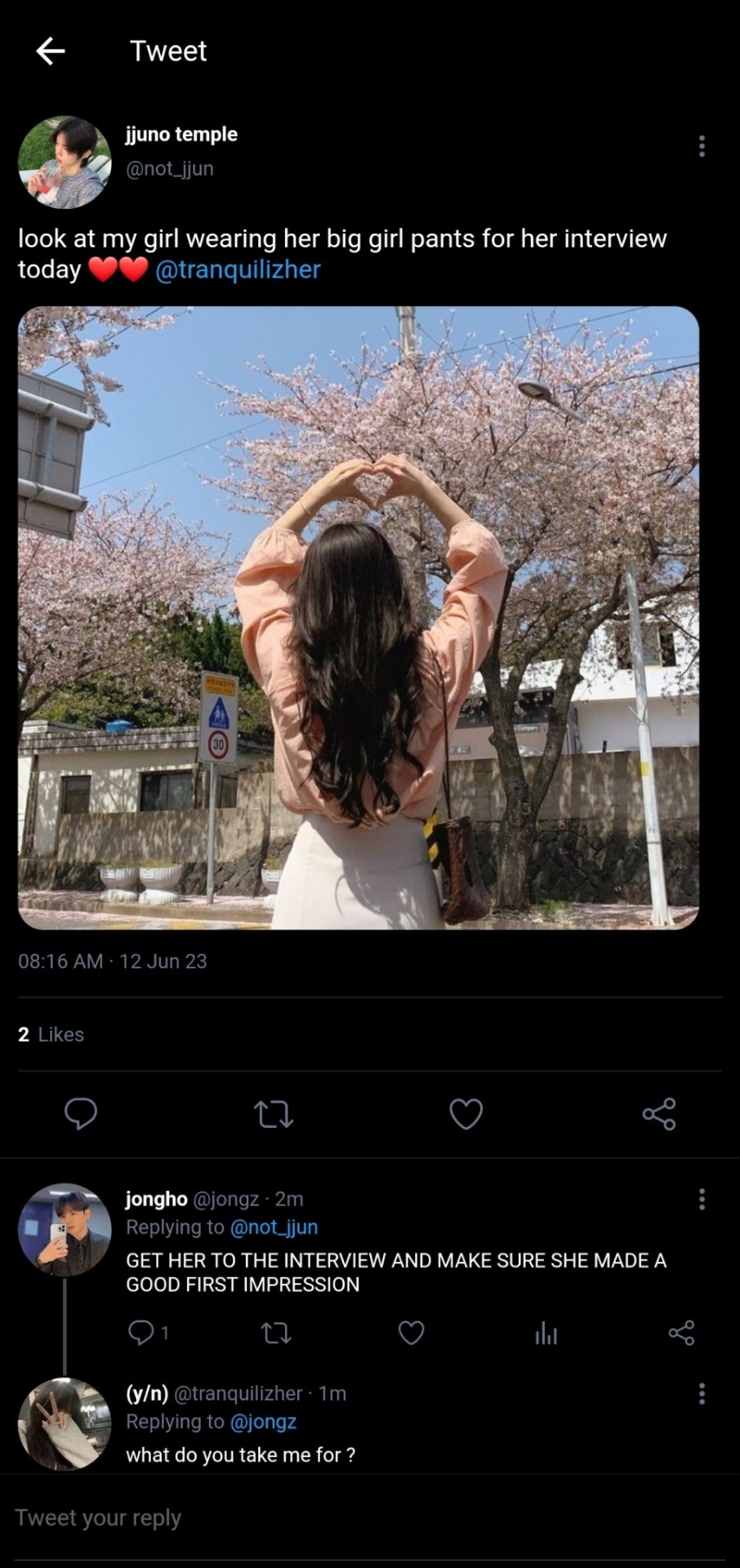Open overflow menu on (y/n)'s reply
Viewport: 740px width, 1568px height.
click(x=702, y=1393)
